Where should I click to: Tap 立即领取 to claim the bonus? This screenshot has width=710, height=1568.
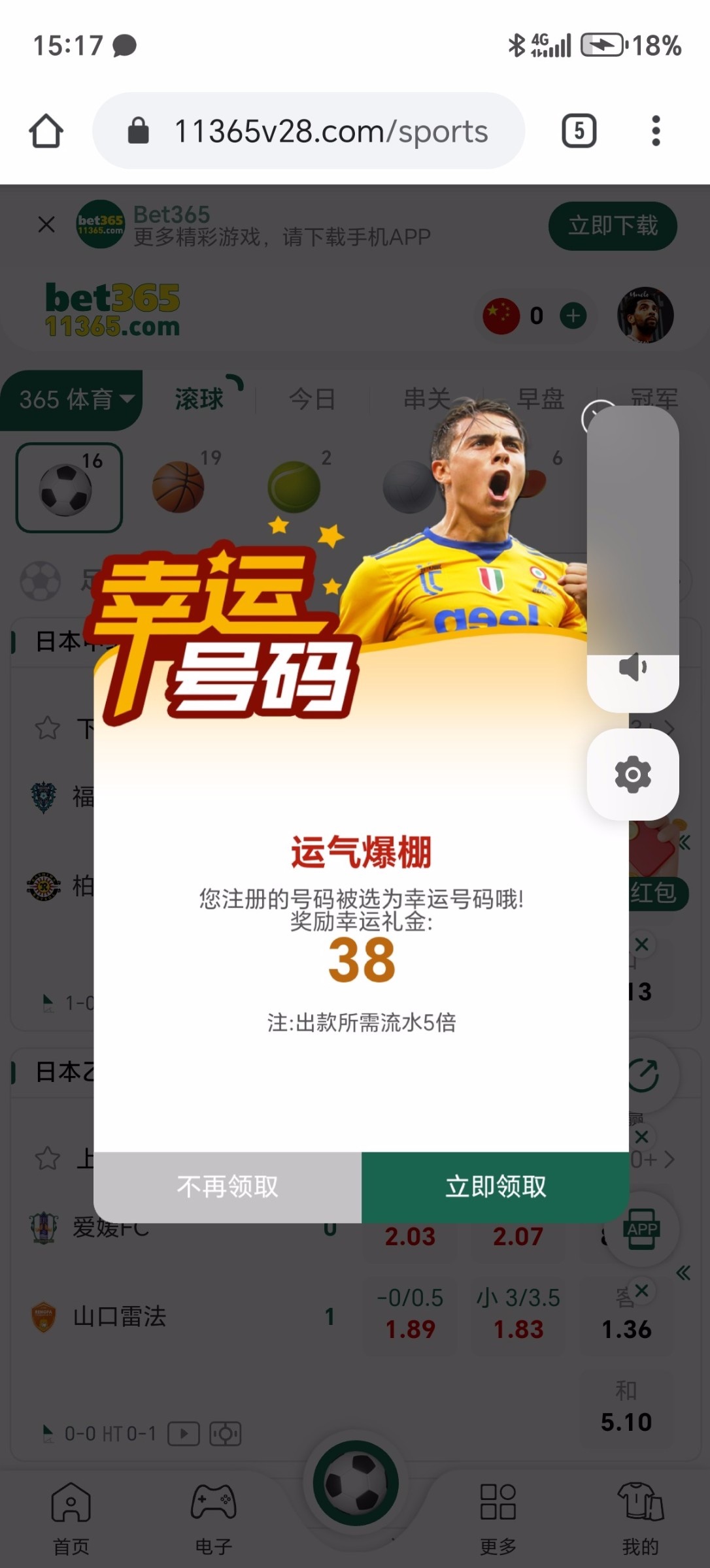[495, 1186]
